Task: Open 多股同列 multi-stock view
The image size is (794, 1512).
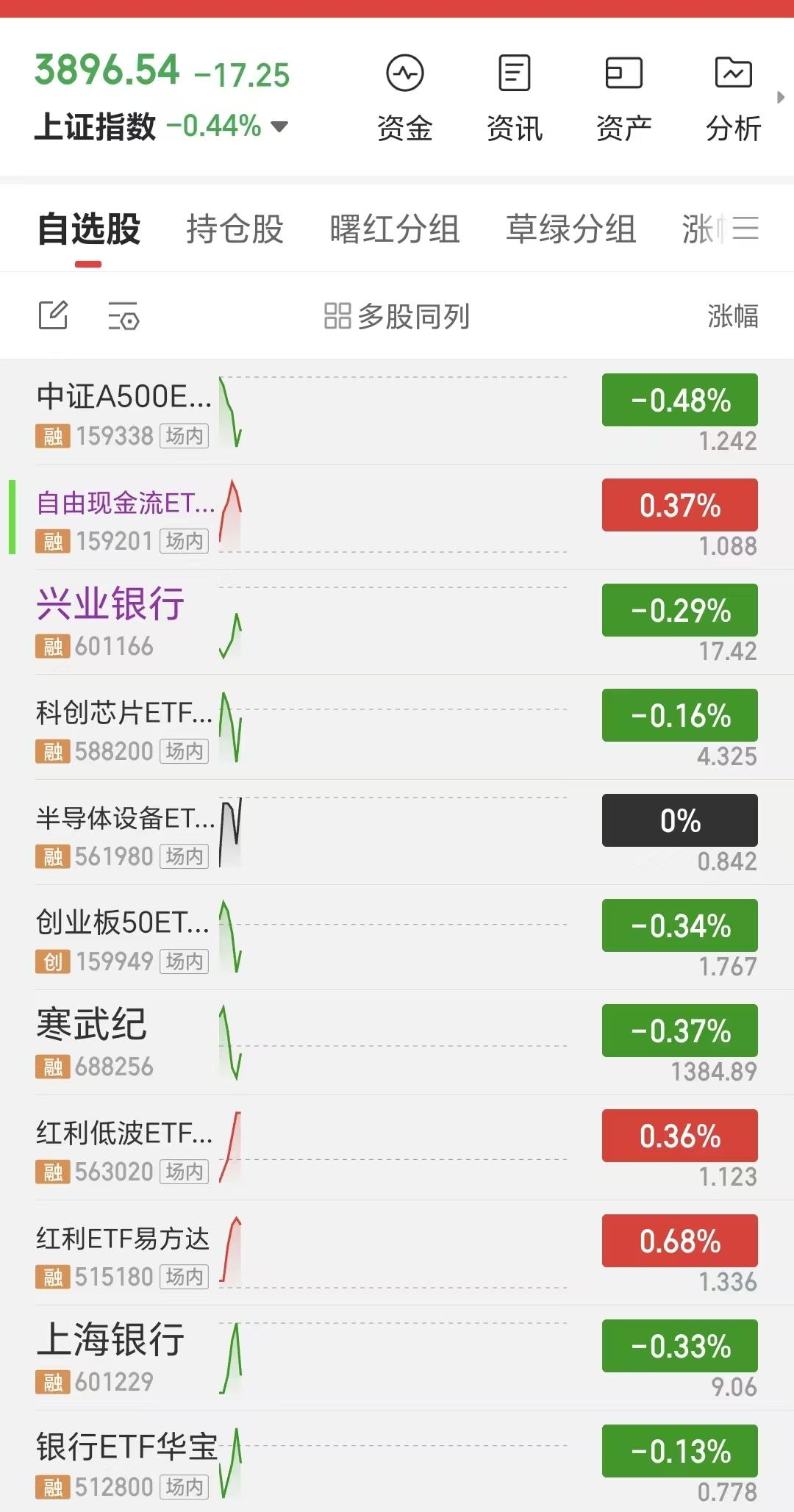Action: [397, 316]
